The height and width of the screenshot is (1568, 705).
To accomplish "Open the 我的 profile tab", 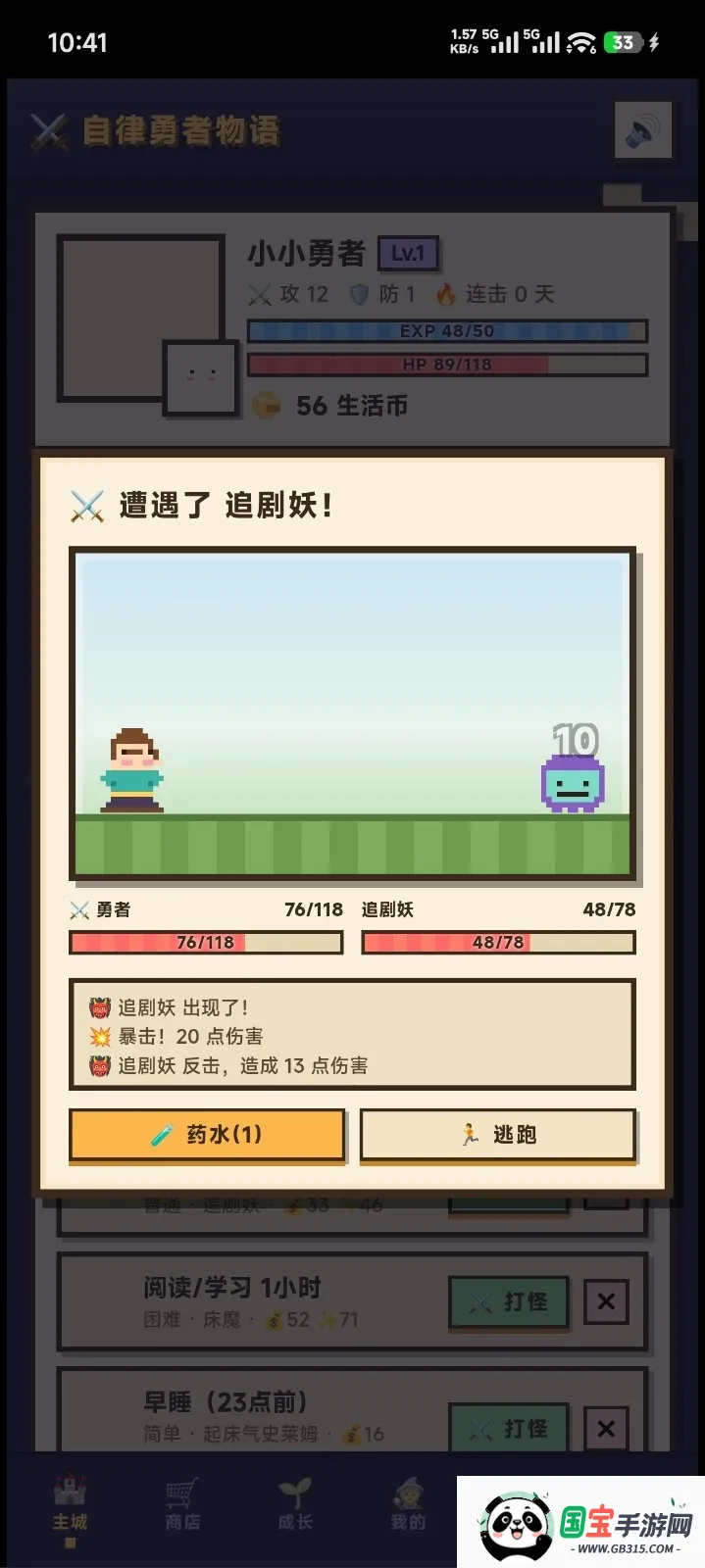I will (408, 1505).
